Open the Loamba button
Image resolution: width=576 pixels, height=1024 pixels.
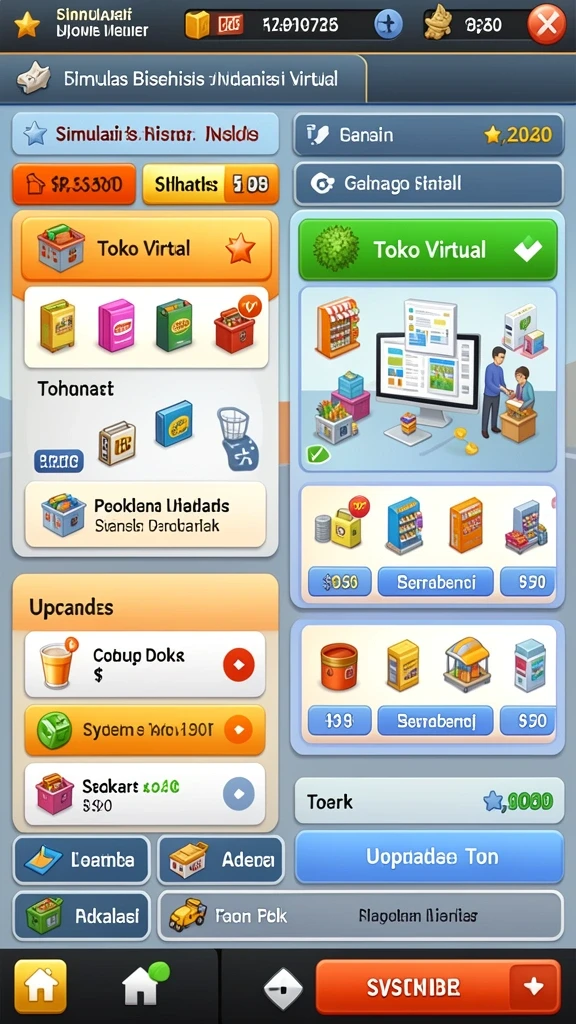click(x=82, y=860)
